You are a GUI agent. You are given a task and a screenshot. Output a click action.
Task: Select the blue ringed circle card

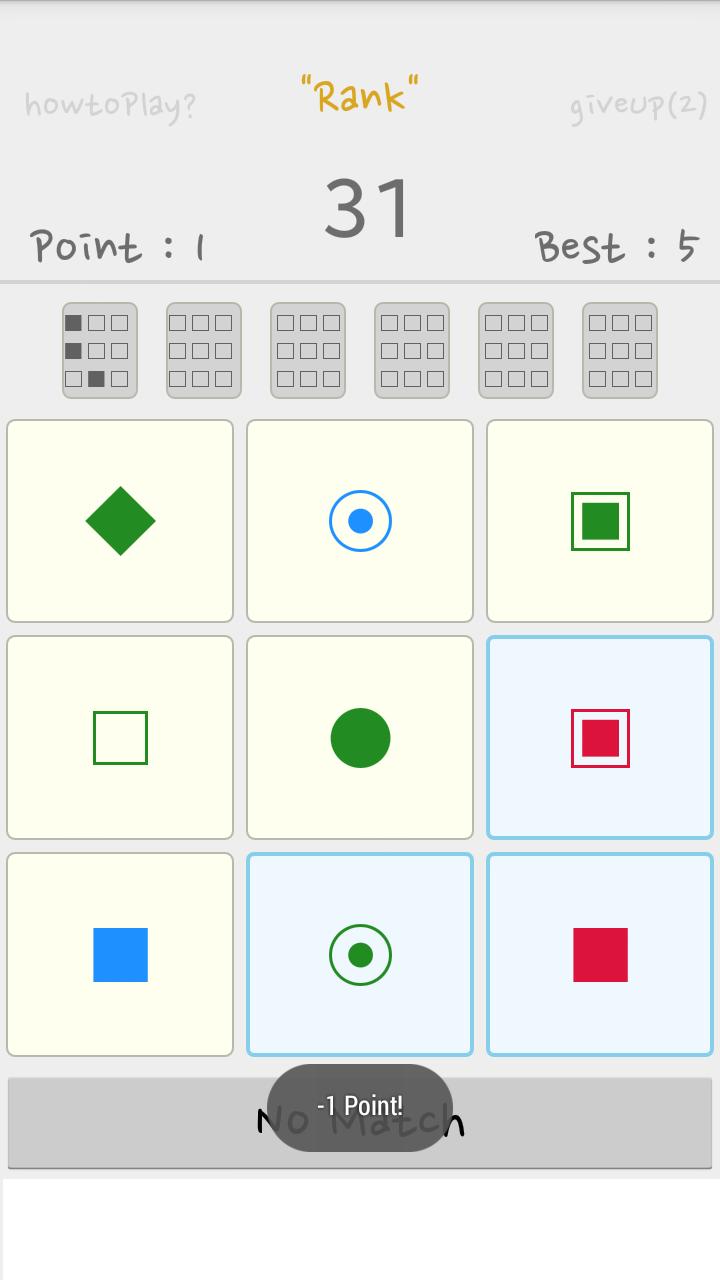(x=360, y=521)
